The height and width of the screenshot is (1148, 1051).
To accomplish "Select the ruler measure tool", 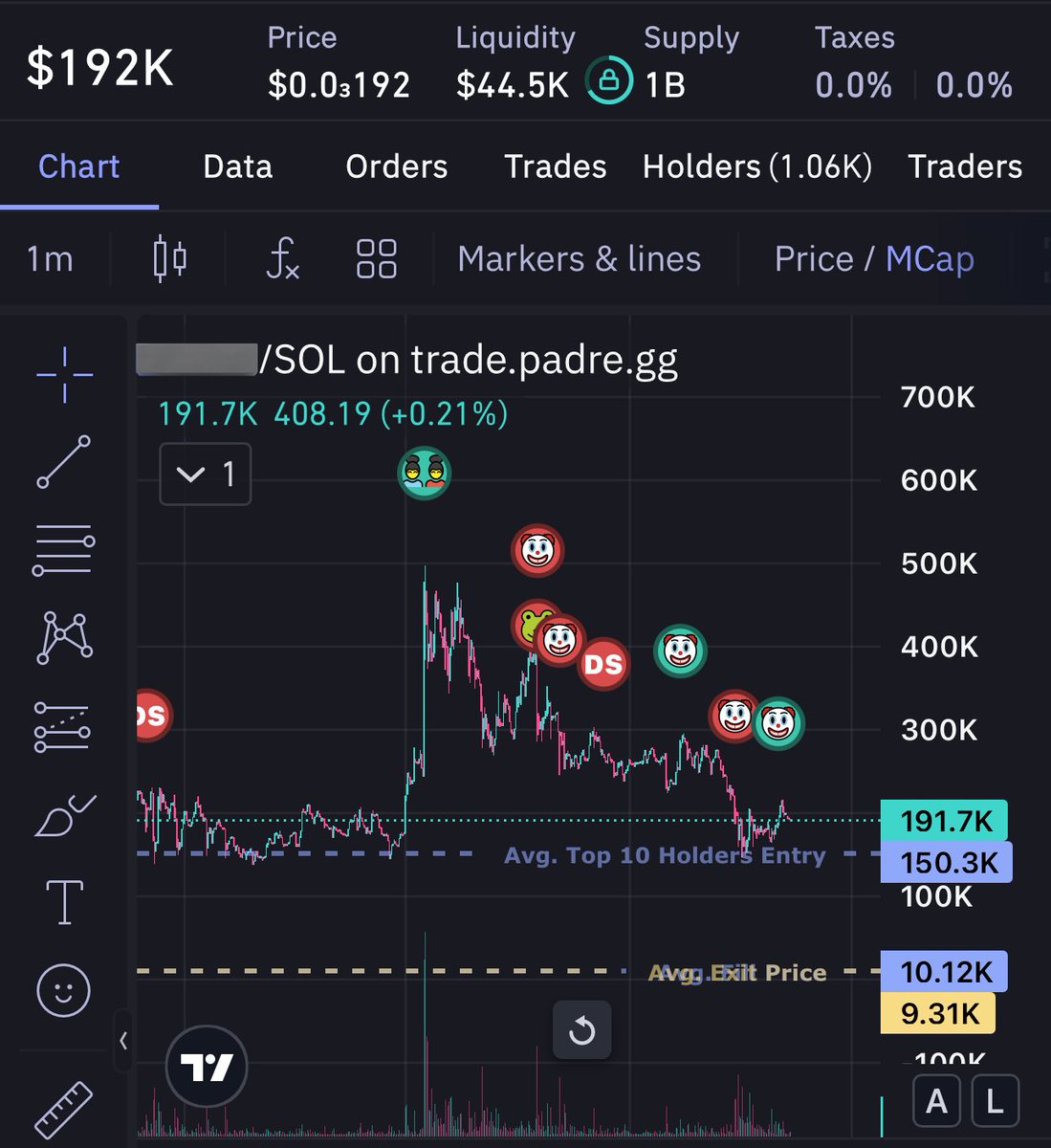I will 64,1110.
